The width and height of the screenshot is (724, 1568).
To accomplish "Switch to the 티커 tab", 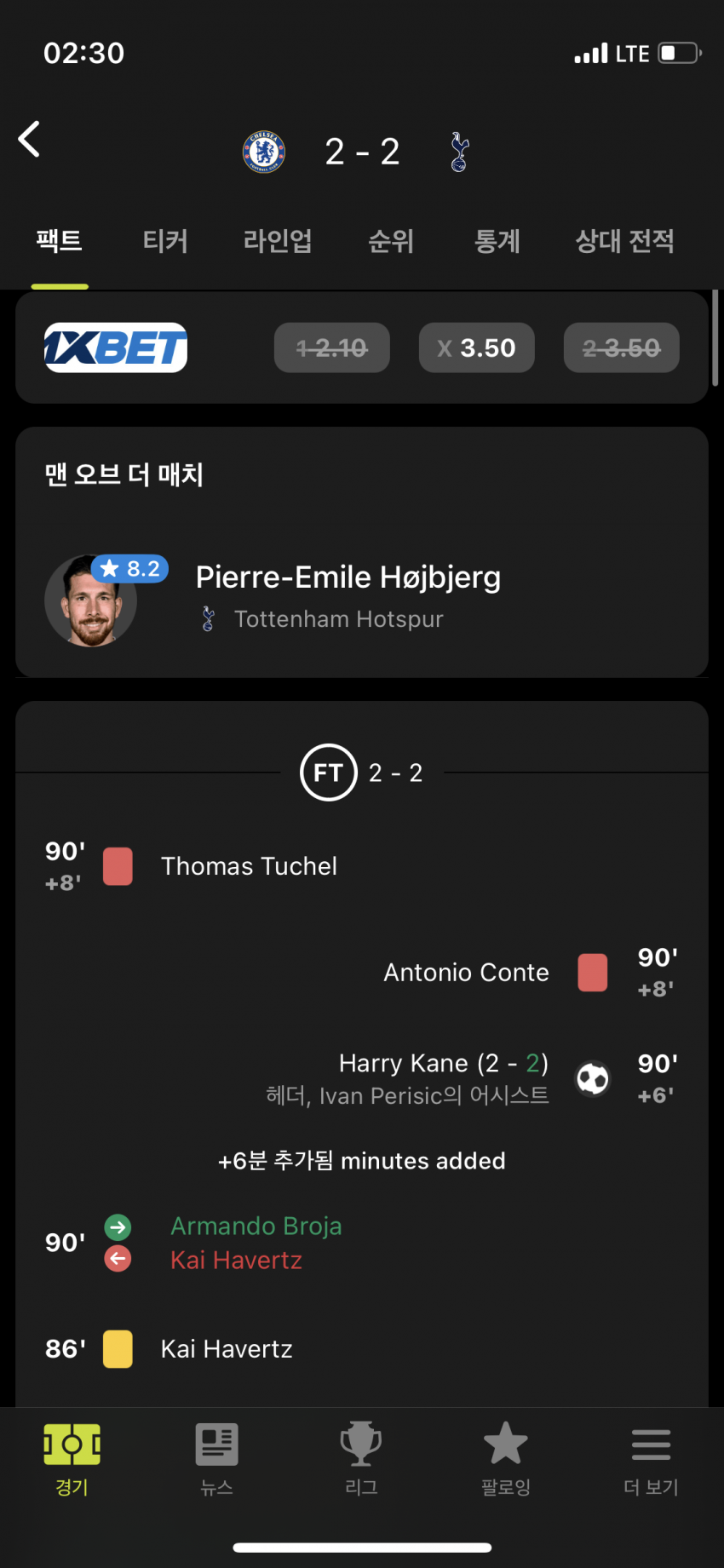I will 165,241.
